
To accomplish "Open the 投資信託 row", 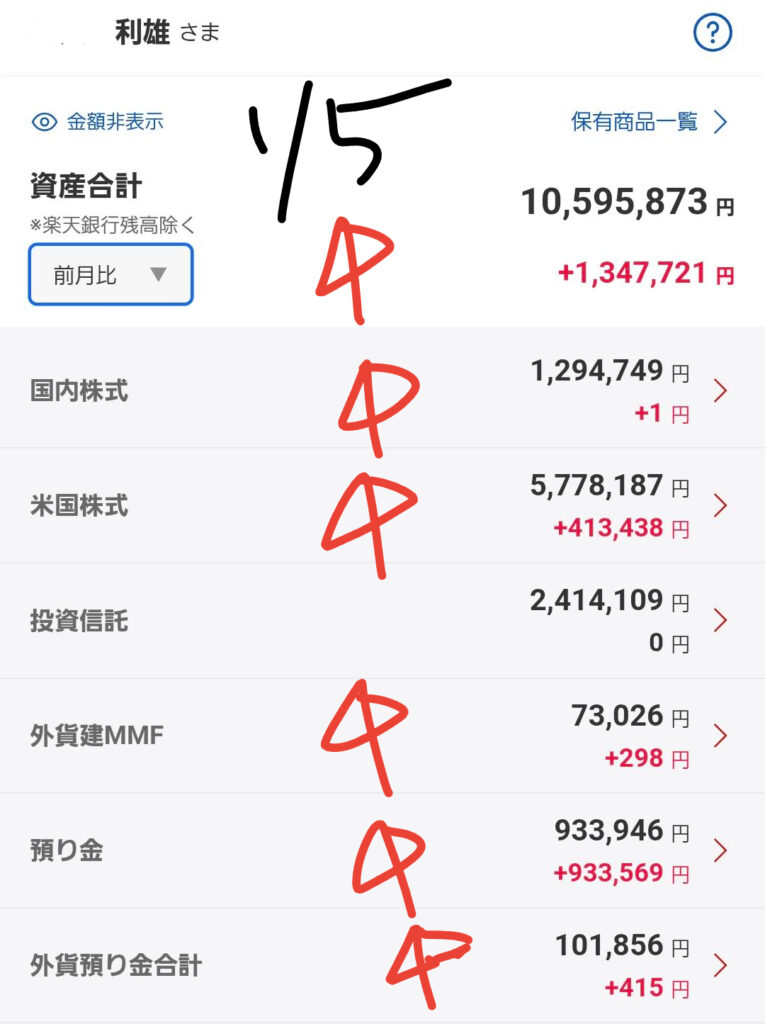I will point(380,620).
